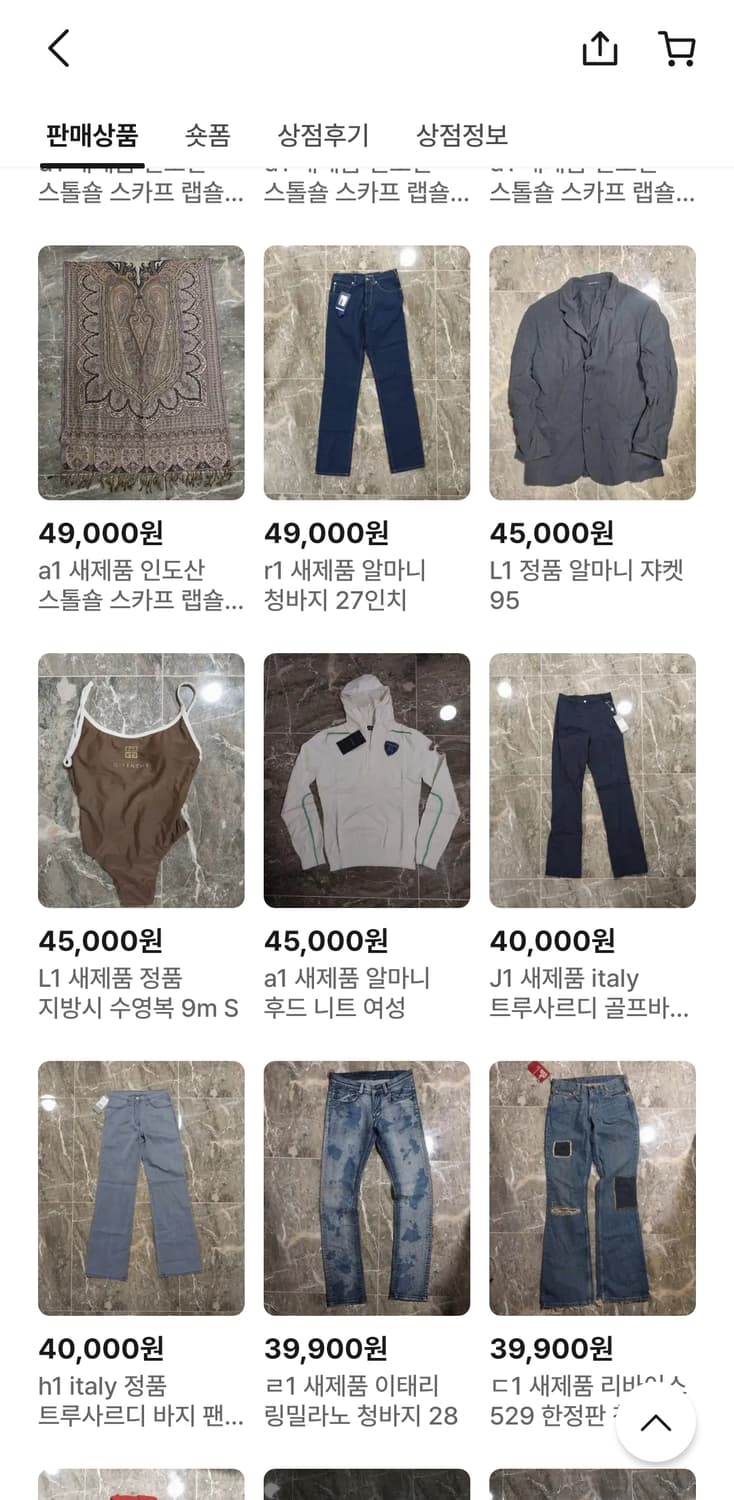Open the washed blue Milano jeans thumbnail
This screenshot has height=1500, width=734.
coord(366,1188)
